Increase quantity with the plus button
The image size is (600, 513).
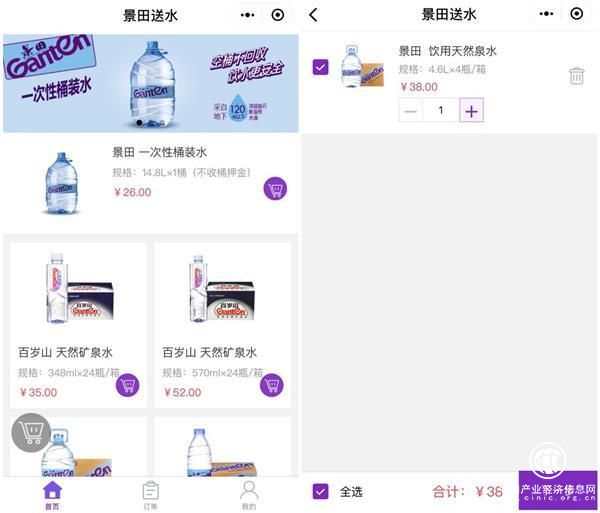[471, 111]
